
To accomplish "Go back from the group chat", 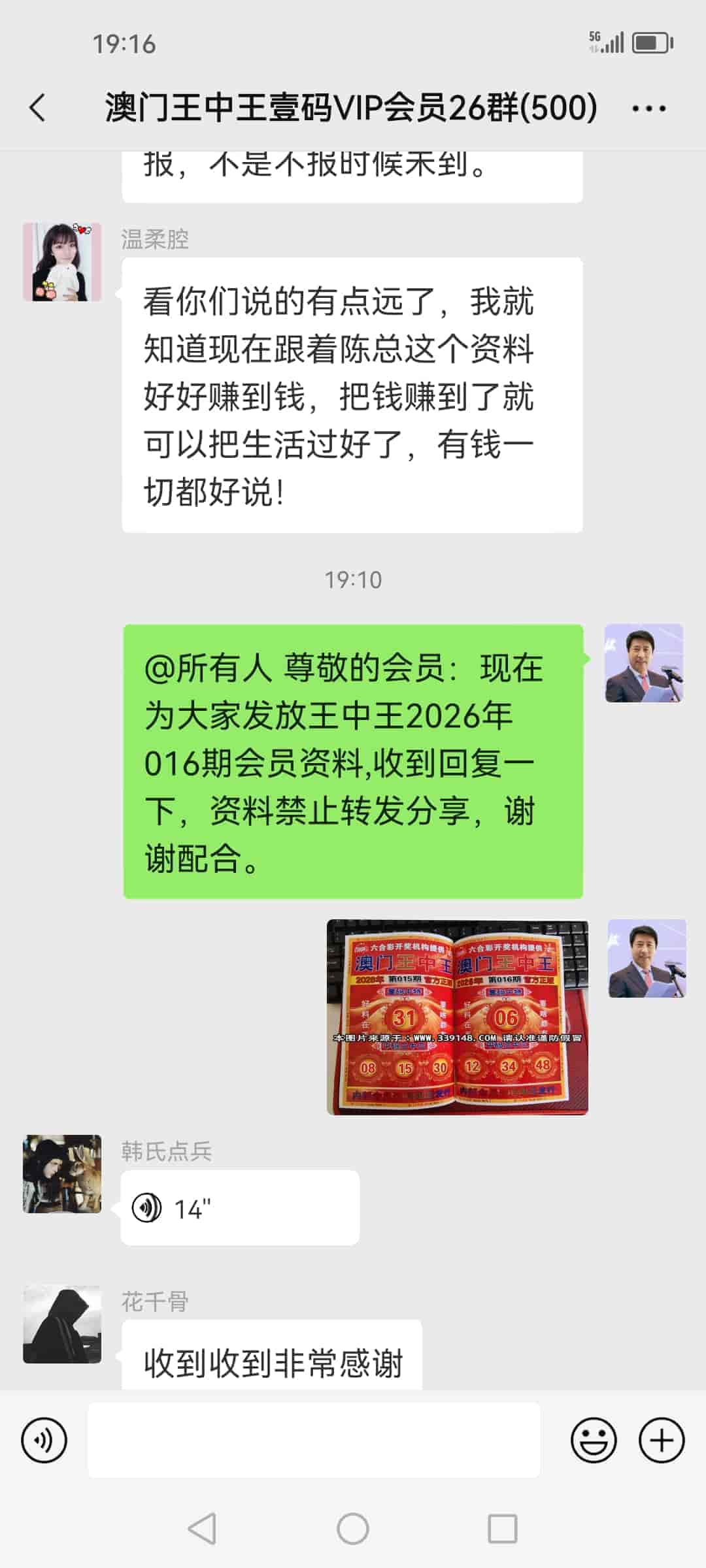I will (x=38, y=108).
